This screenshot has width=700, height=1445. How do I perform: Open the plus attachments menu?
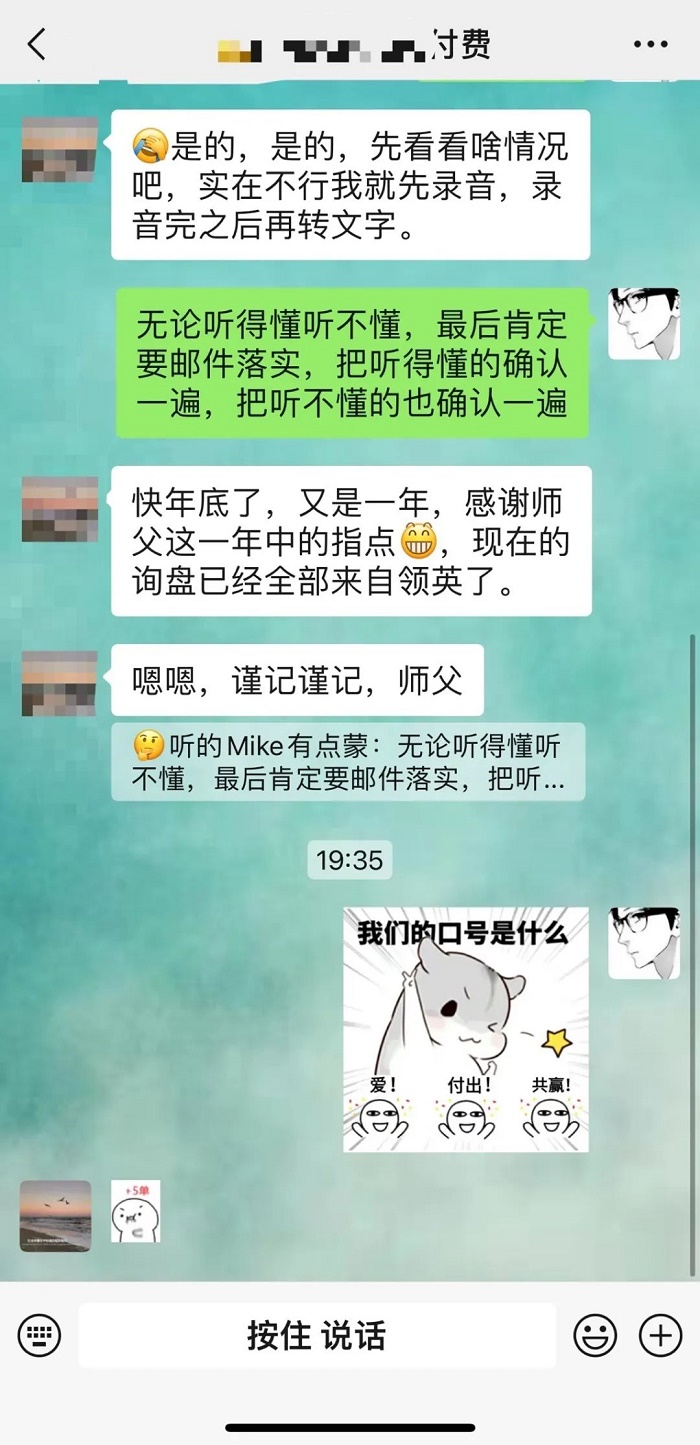click(x=660, y=1335)
